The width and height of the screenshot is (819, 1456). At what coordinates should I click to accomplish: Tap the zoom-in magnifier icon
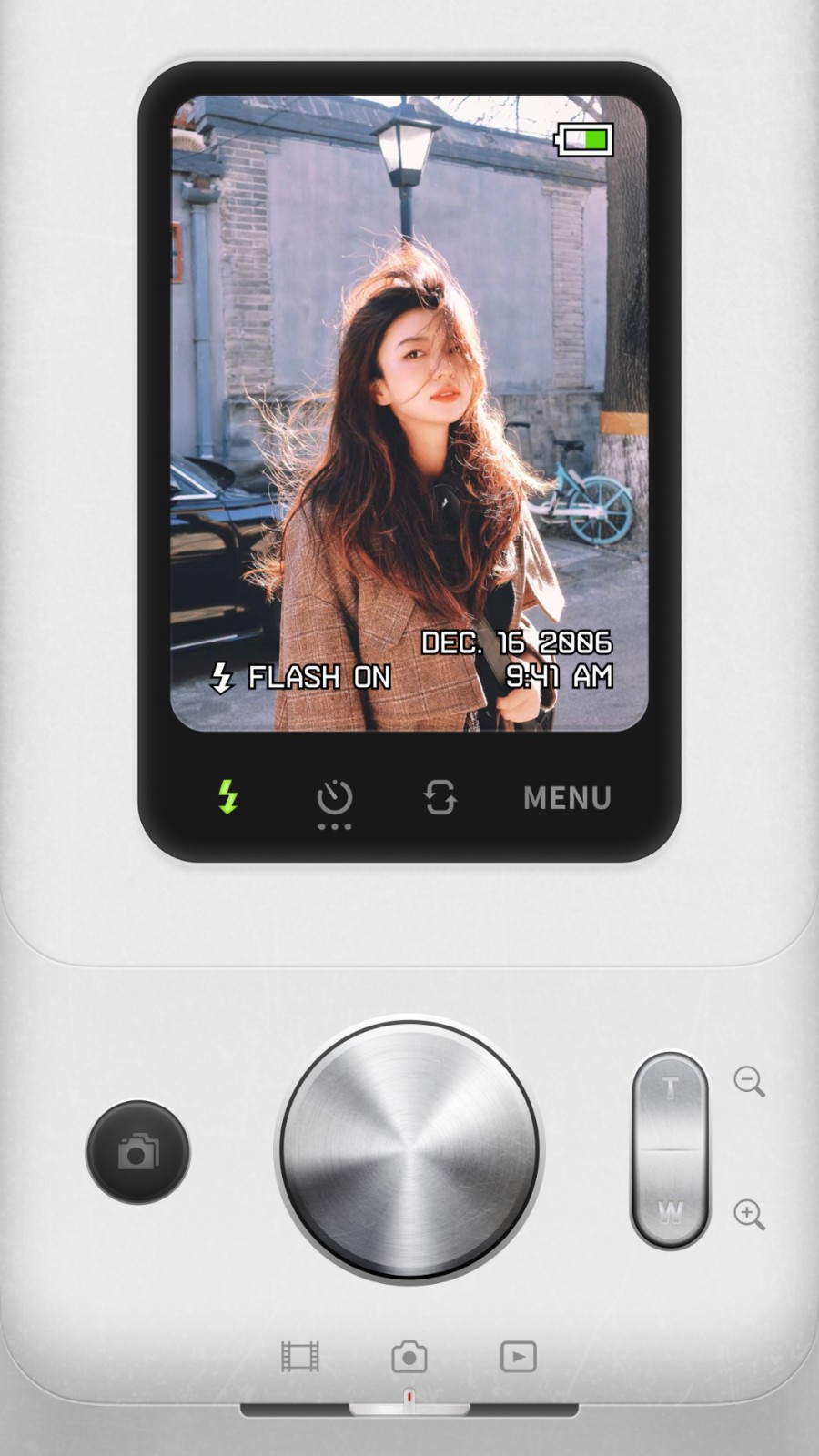(x=749, y=1214)
